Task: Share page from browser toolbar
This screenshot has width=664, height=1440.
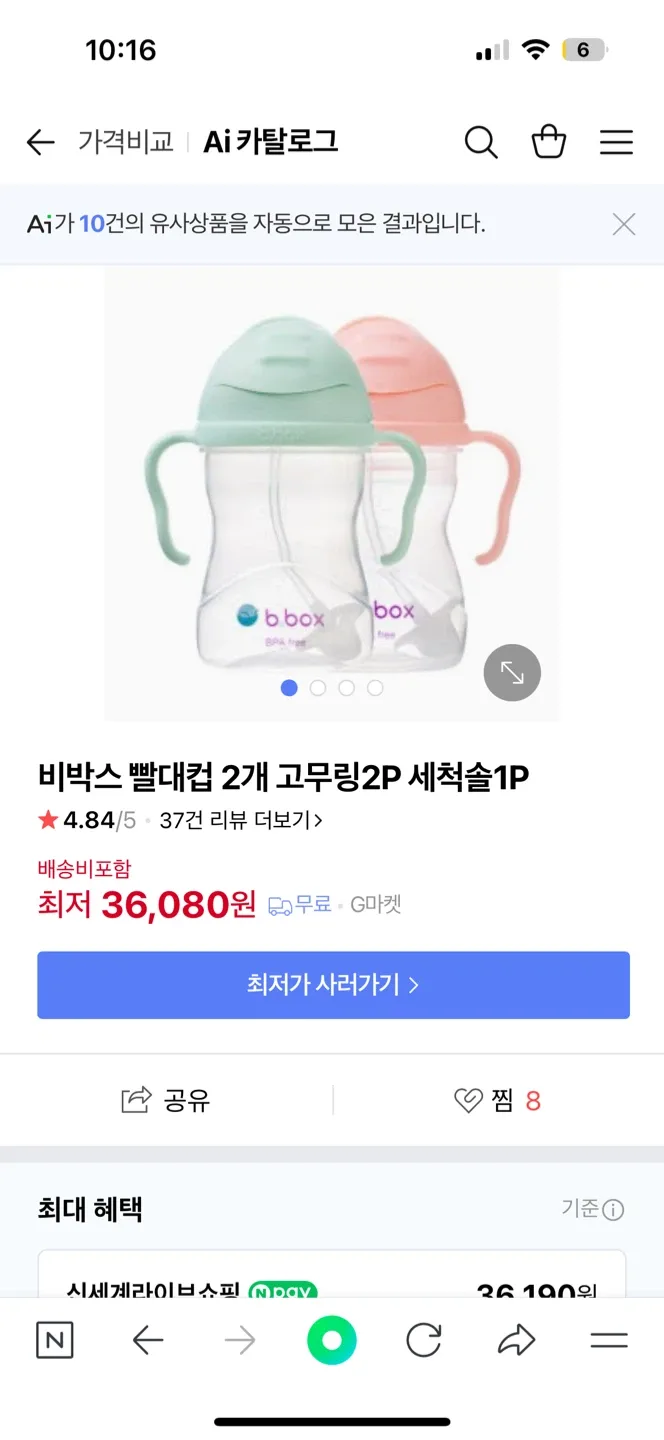Action: pos(516,1340)
